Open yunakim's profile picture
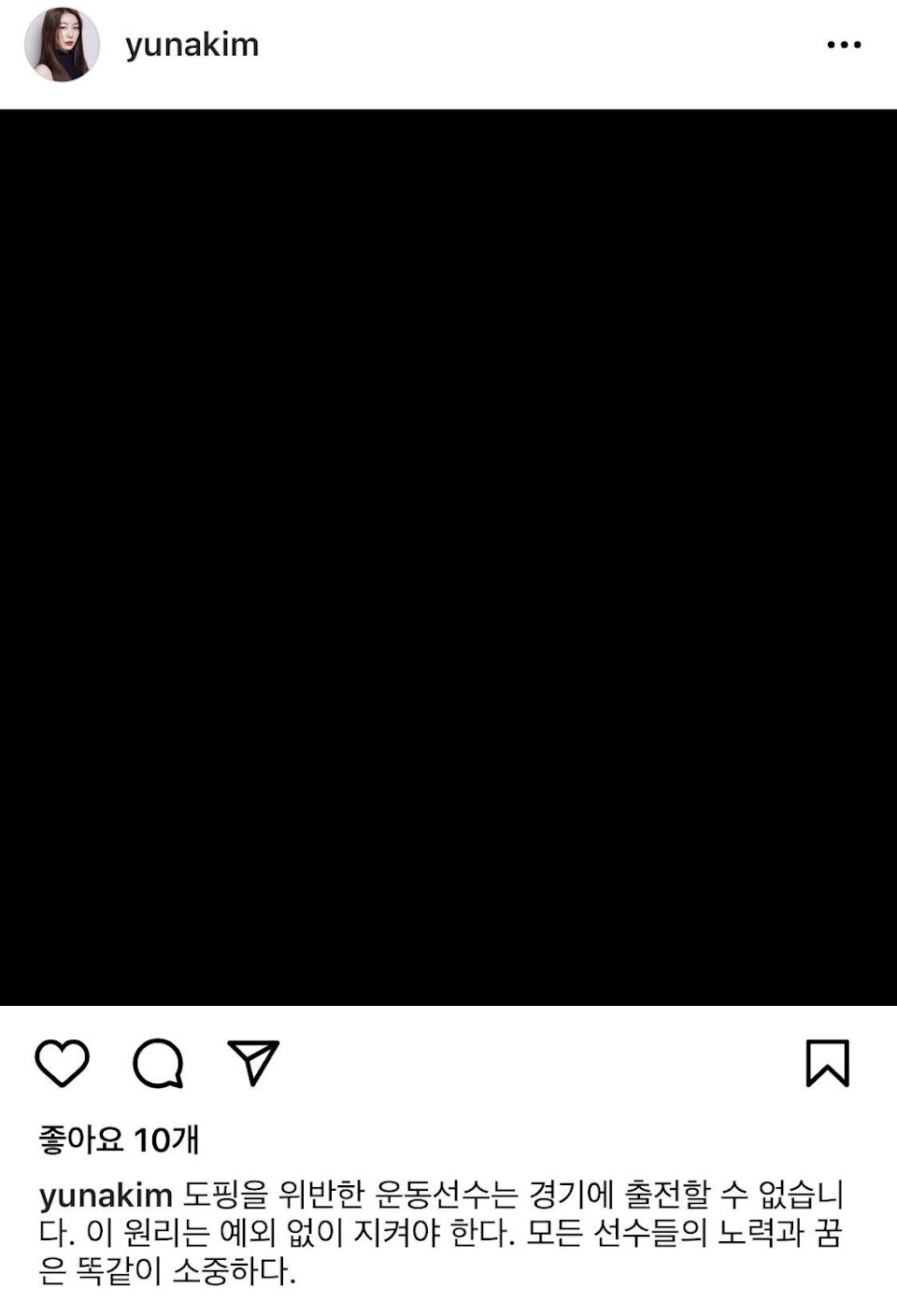Image resolution: width=897 pixels, height=1316 pixels. tap(62, 45)
